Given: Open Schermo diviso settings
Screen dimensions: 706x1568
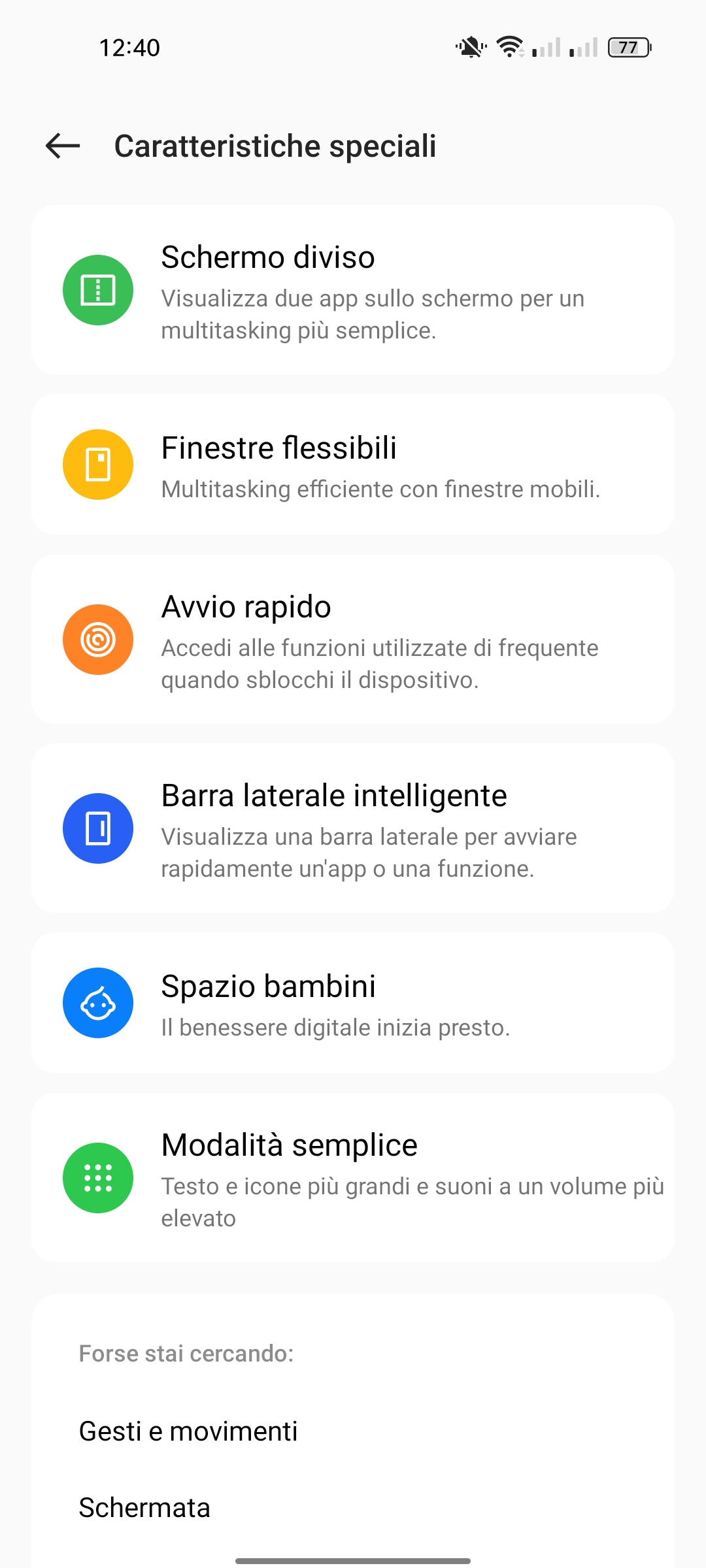Looking at the screenshot, I should tap(353, 290).
